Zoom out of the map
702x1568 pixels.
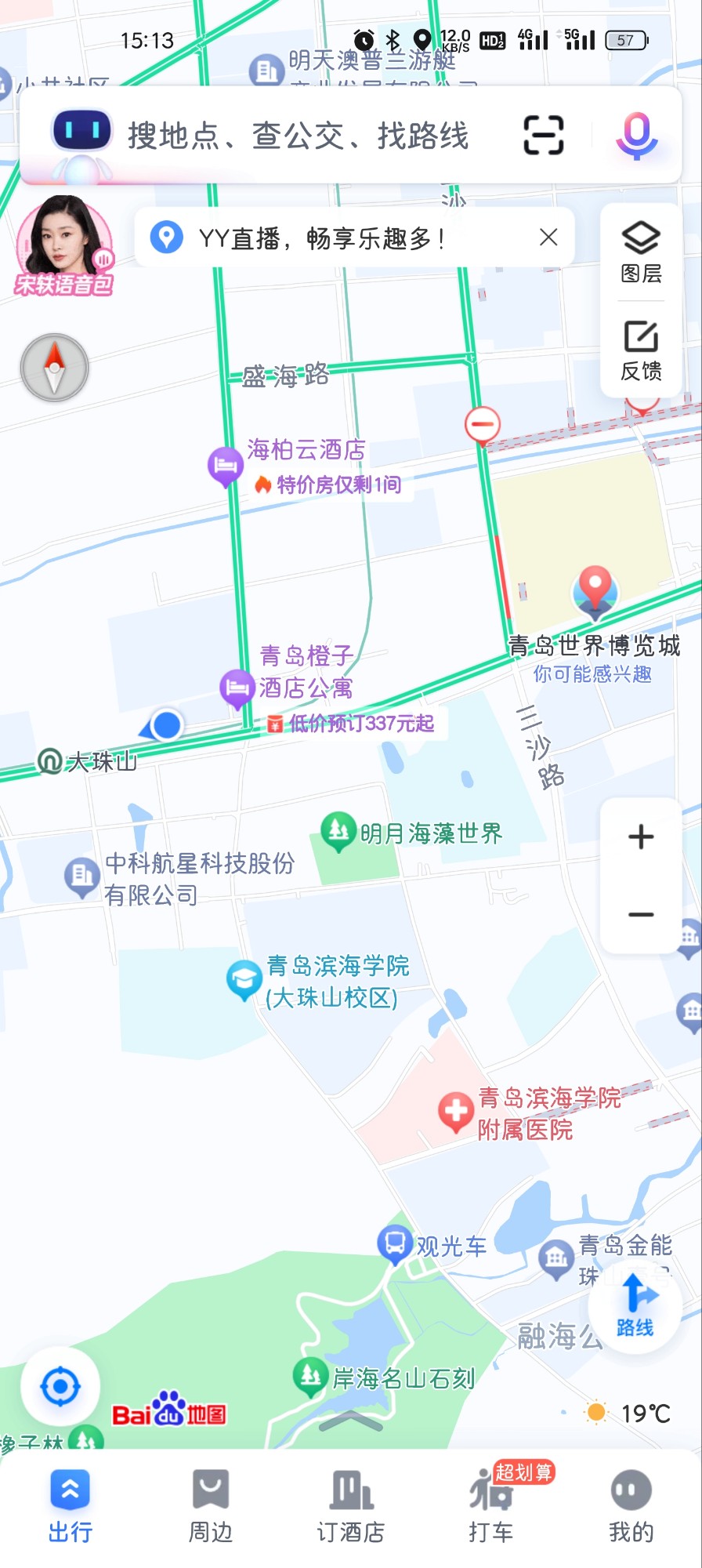(641, 914)
